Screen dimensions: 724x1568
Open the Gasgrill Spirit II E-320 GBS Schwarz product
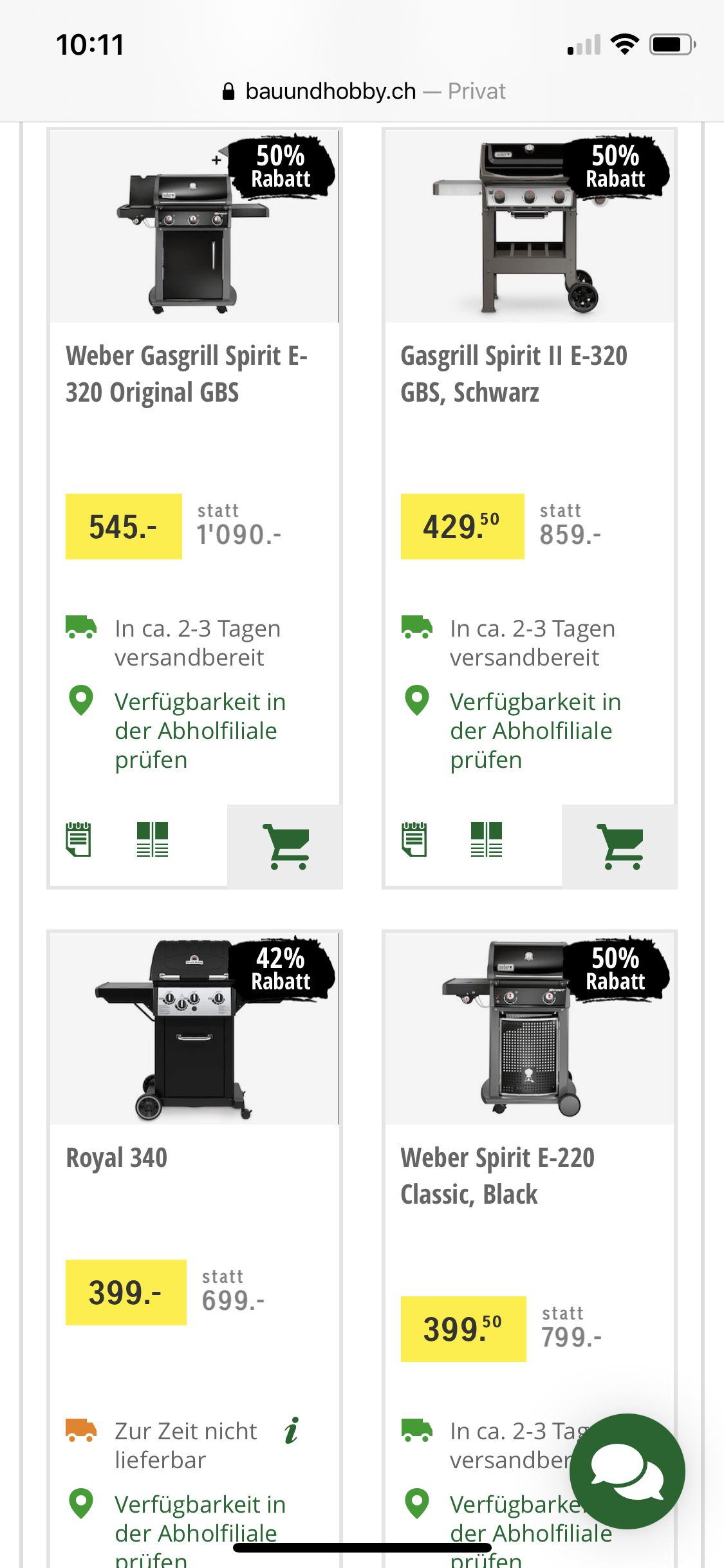click(x=514, y=373)
